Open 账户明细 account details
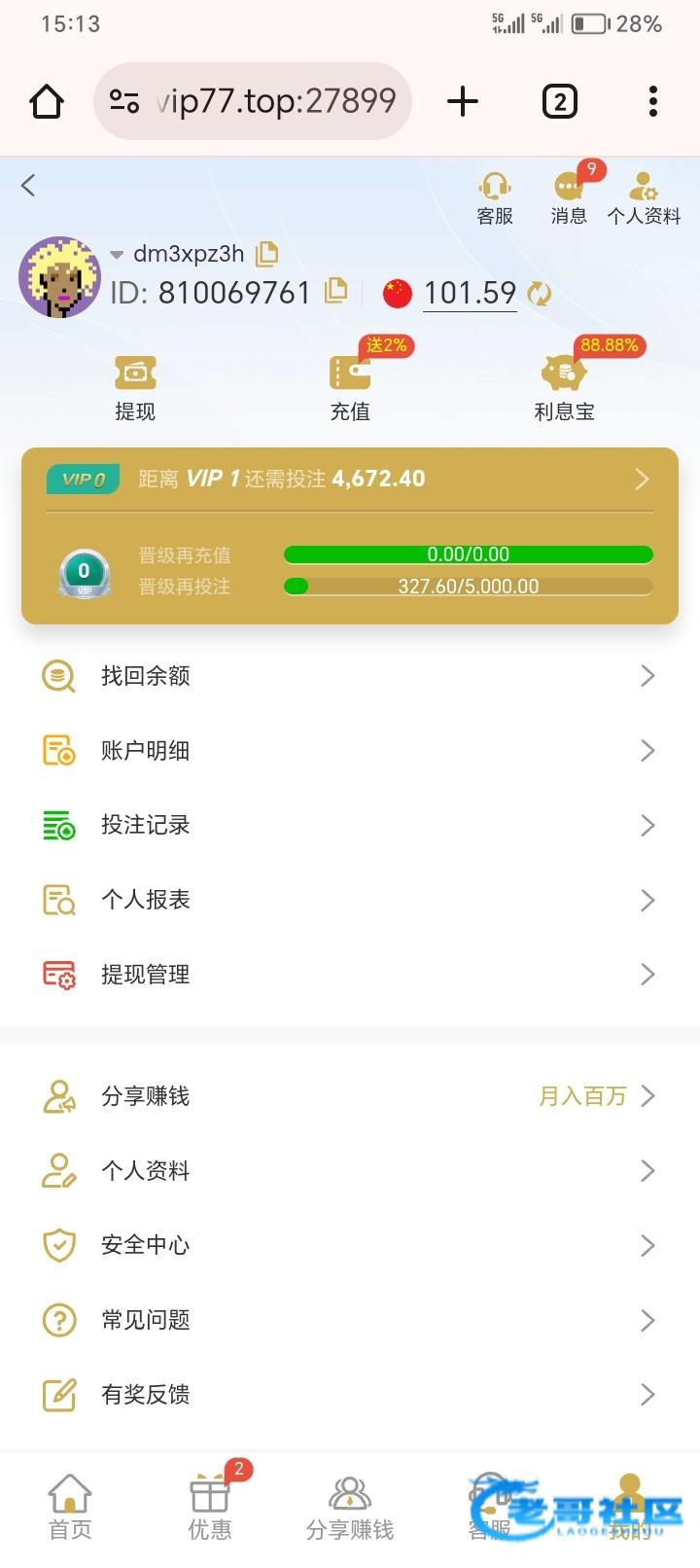Screen dimensions: 700x1568 click(350, 751)
